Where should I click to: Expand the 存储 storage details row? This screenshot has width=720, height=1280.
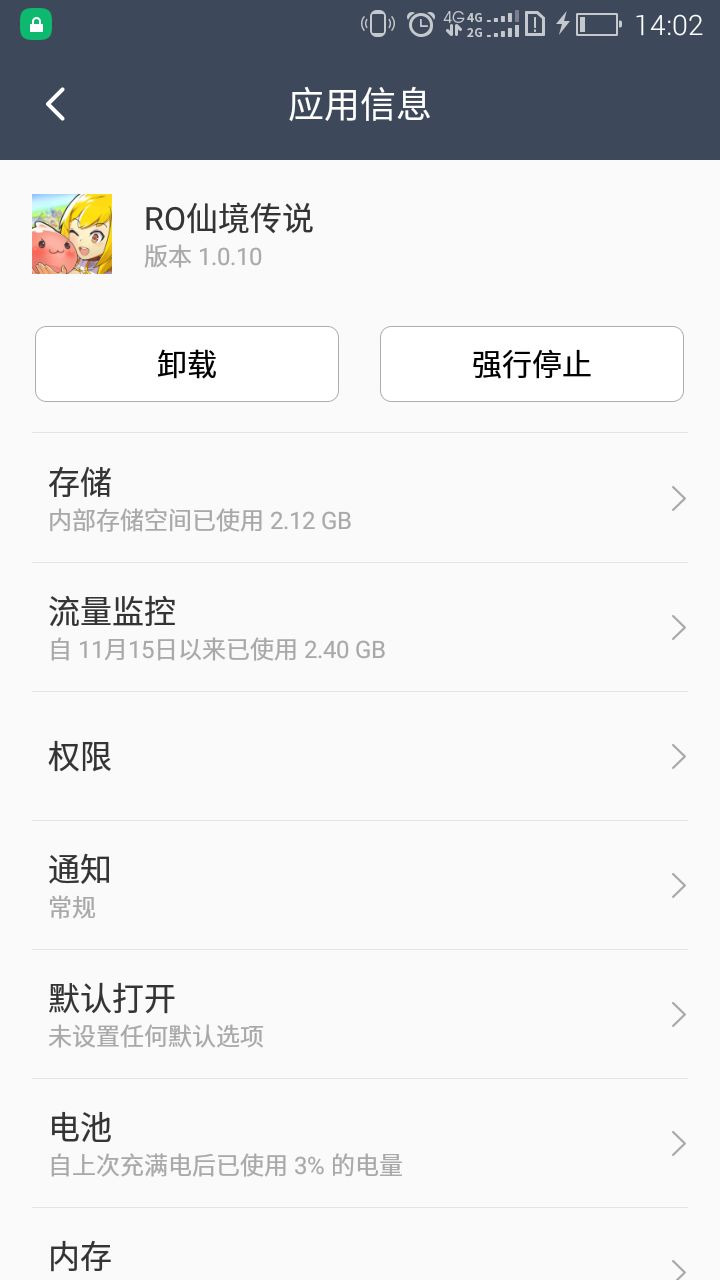pyautogui.click(x=360, y=498)
